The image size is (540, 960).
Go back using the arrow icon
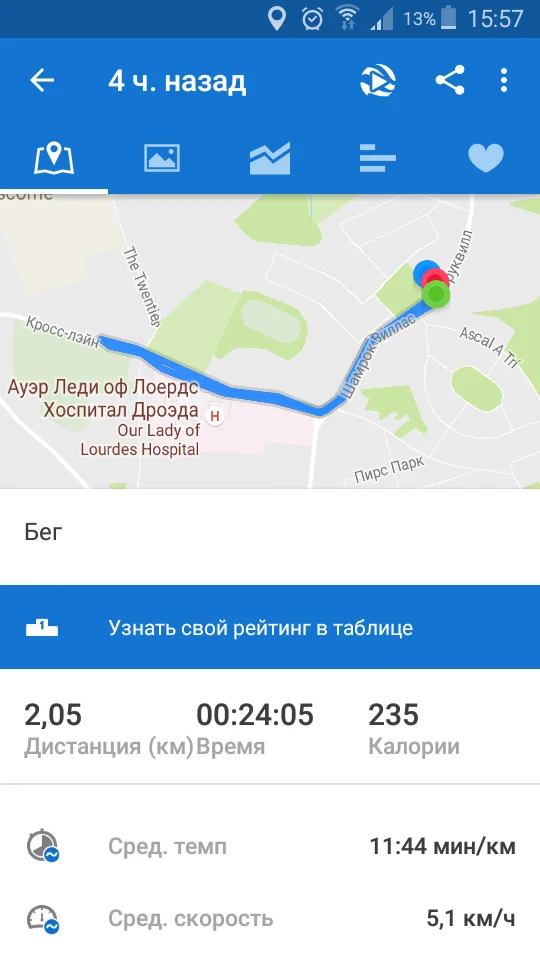(x=42, y=80)
